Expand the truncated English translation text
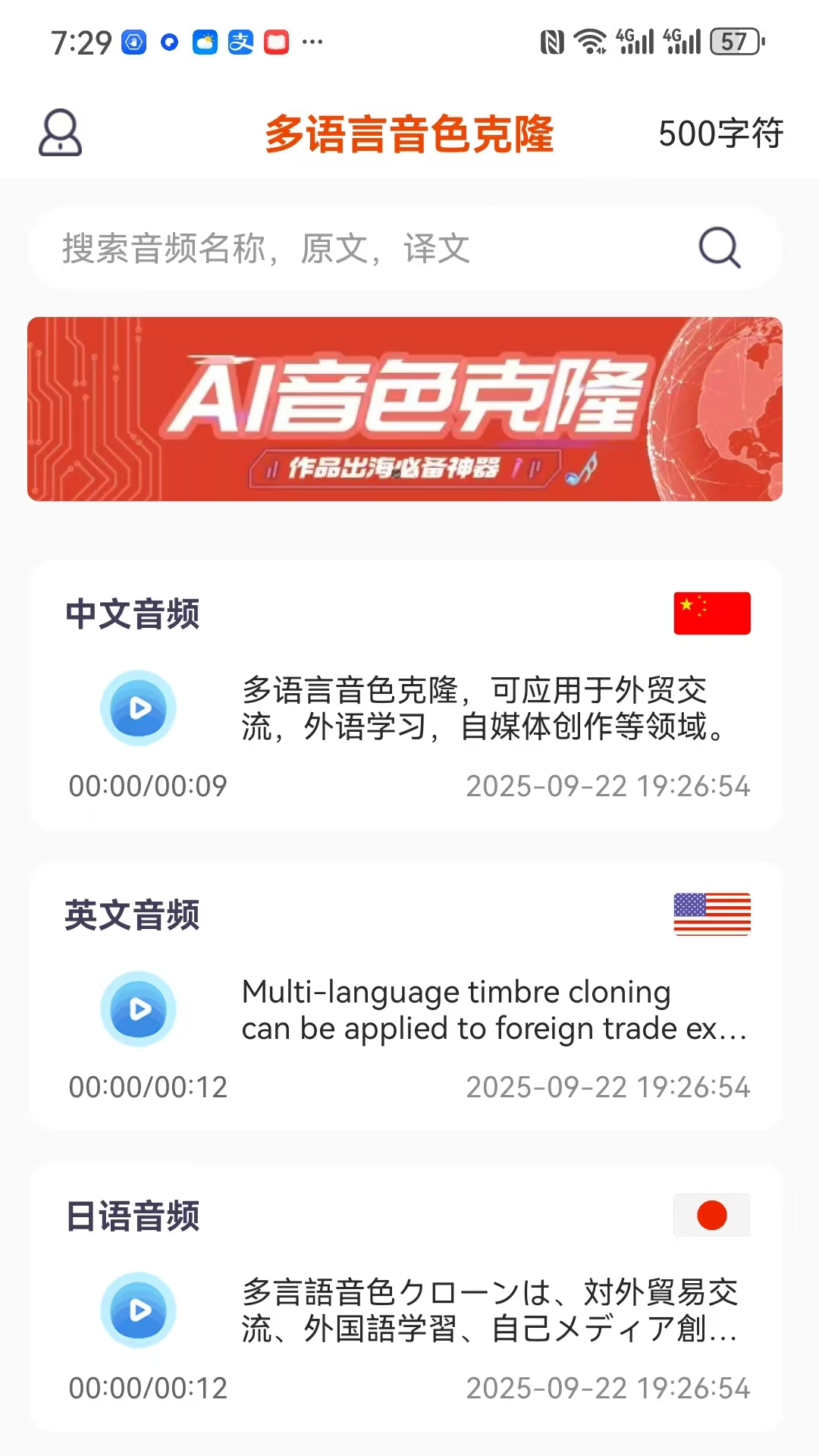 (494, 1010)
